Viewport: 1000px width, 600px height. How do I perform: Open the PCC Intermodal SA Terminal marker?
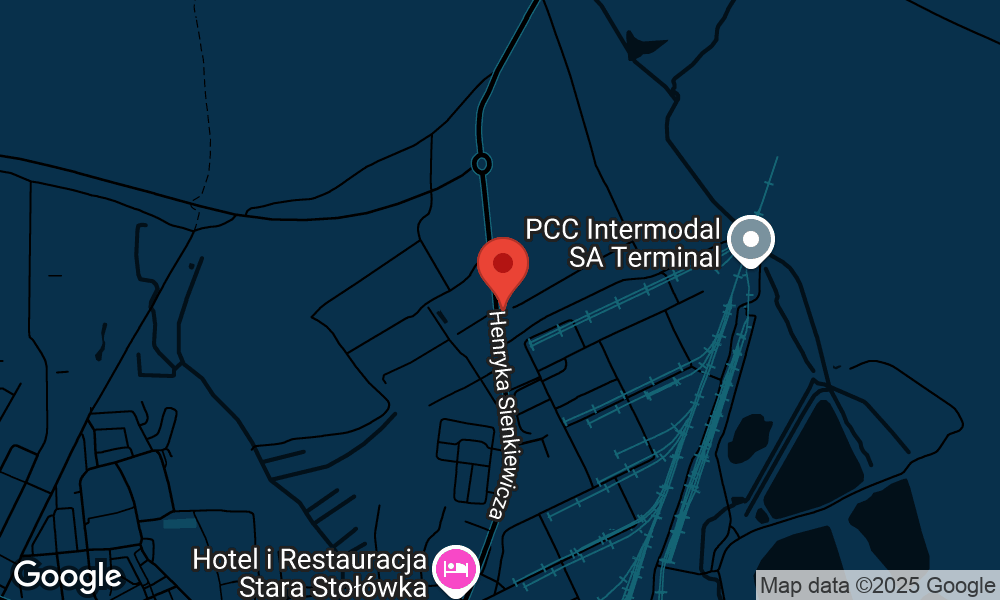751,239
